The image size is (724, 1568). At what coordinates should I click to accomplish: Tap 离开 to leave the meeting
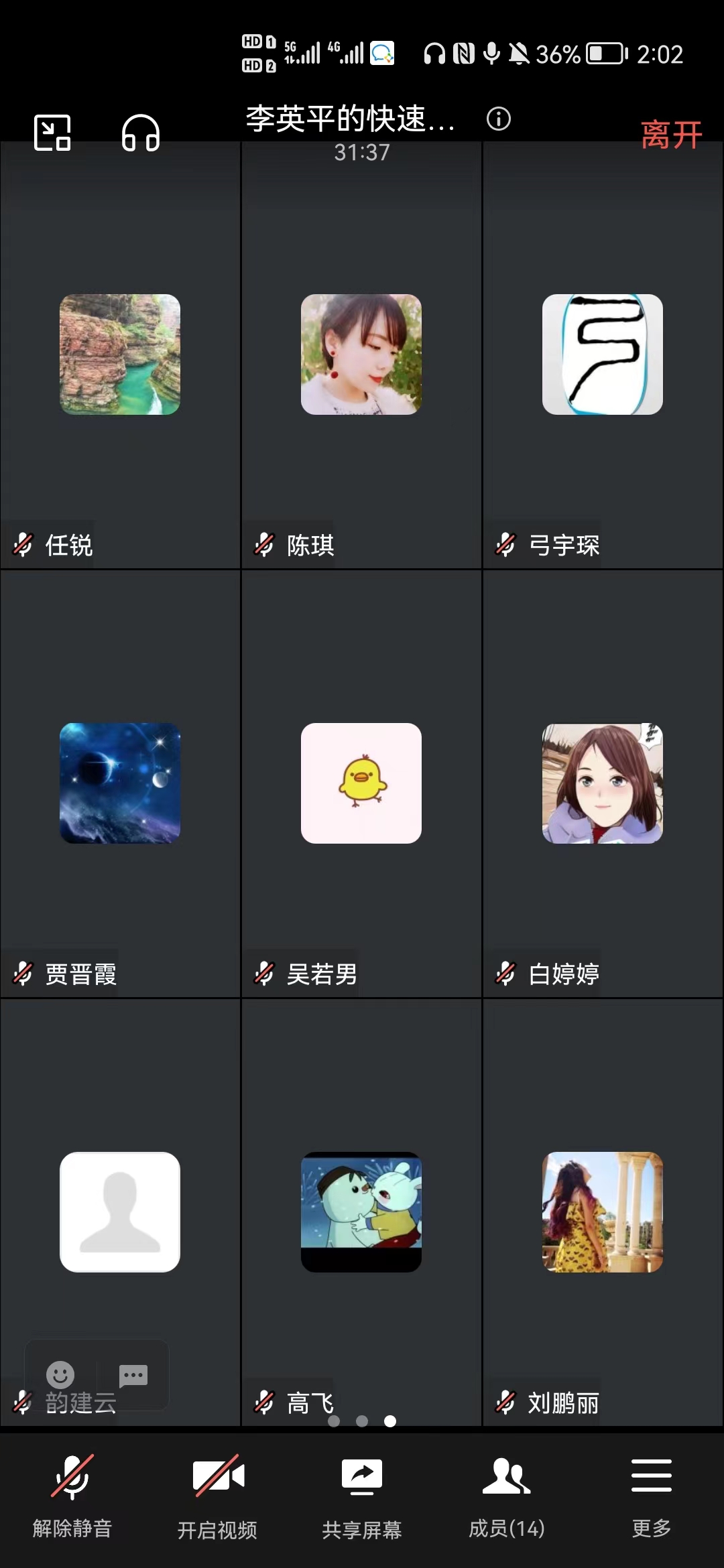[671, 135]
